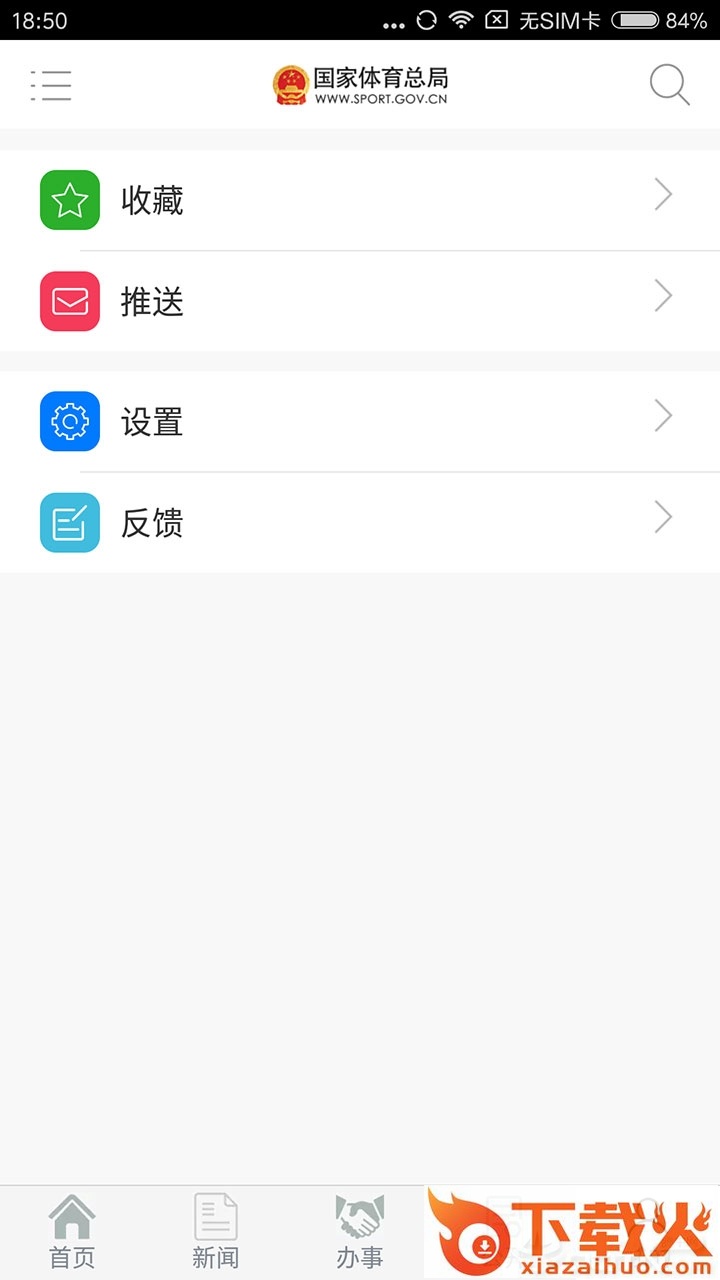The image size is (720, 1280).
Task: Open the 收藏 favorites row
Action: (360, 200)
